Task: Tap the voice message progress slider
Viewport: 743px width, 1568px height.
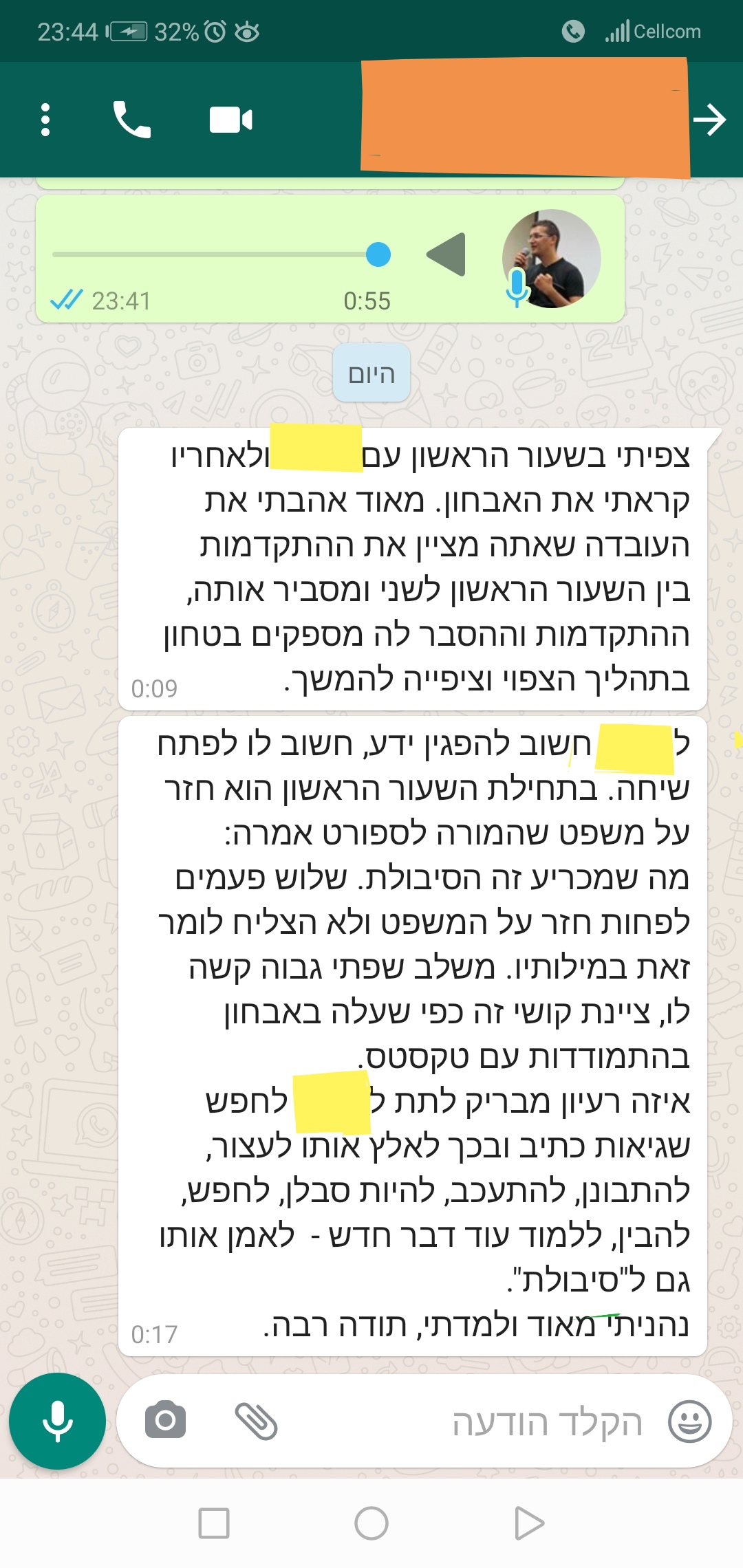Action: pos(222,254)
